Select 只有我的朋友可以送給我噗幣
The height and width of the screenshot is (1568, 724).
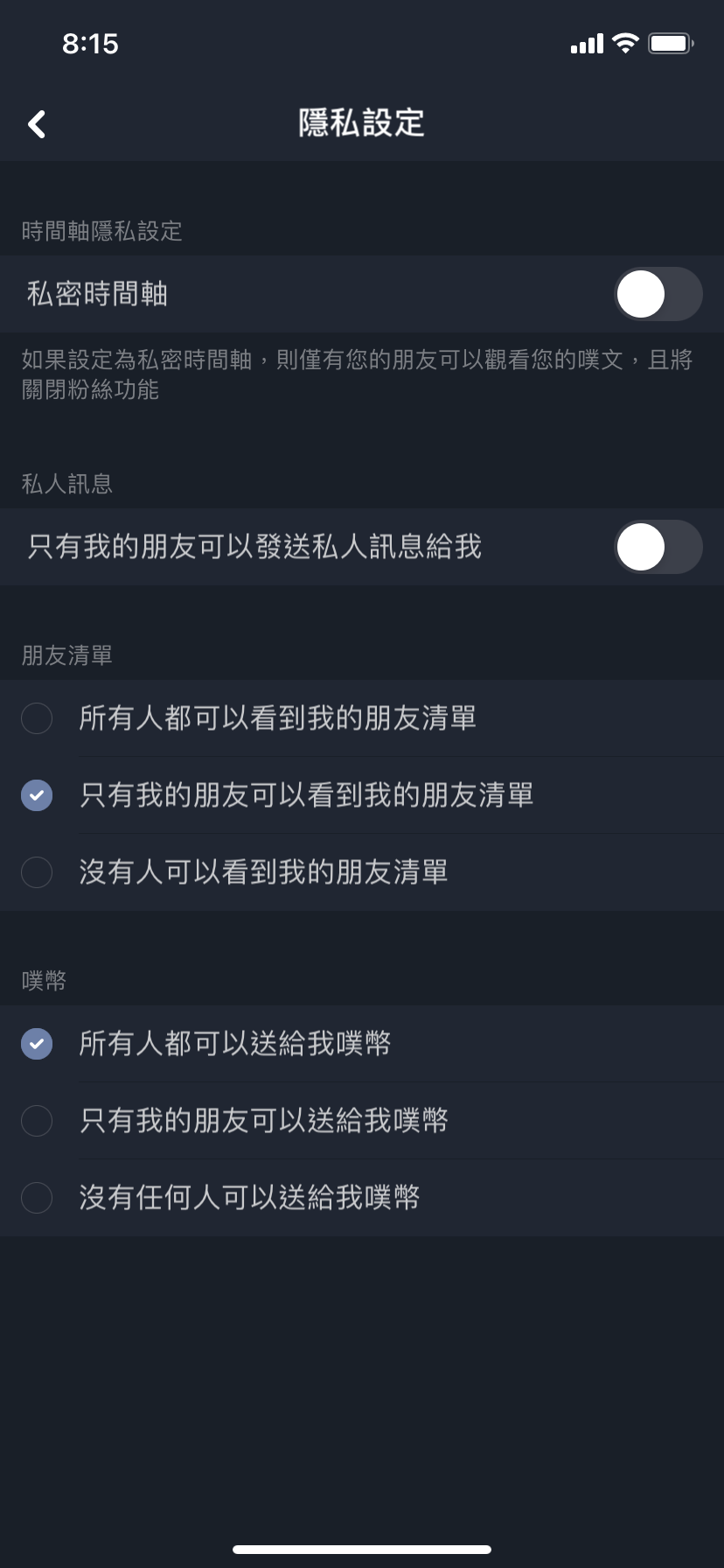(x=362, y=1121)
